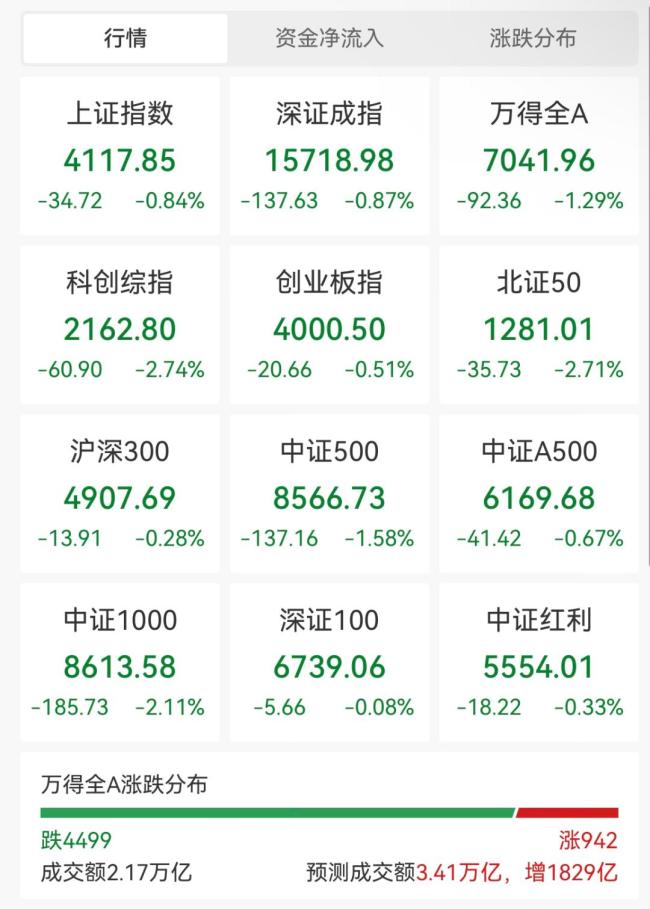Open the 万得全A涨跌分布 panel
650x909 pixels.
pyautogui.click(x=329, y=826)
